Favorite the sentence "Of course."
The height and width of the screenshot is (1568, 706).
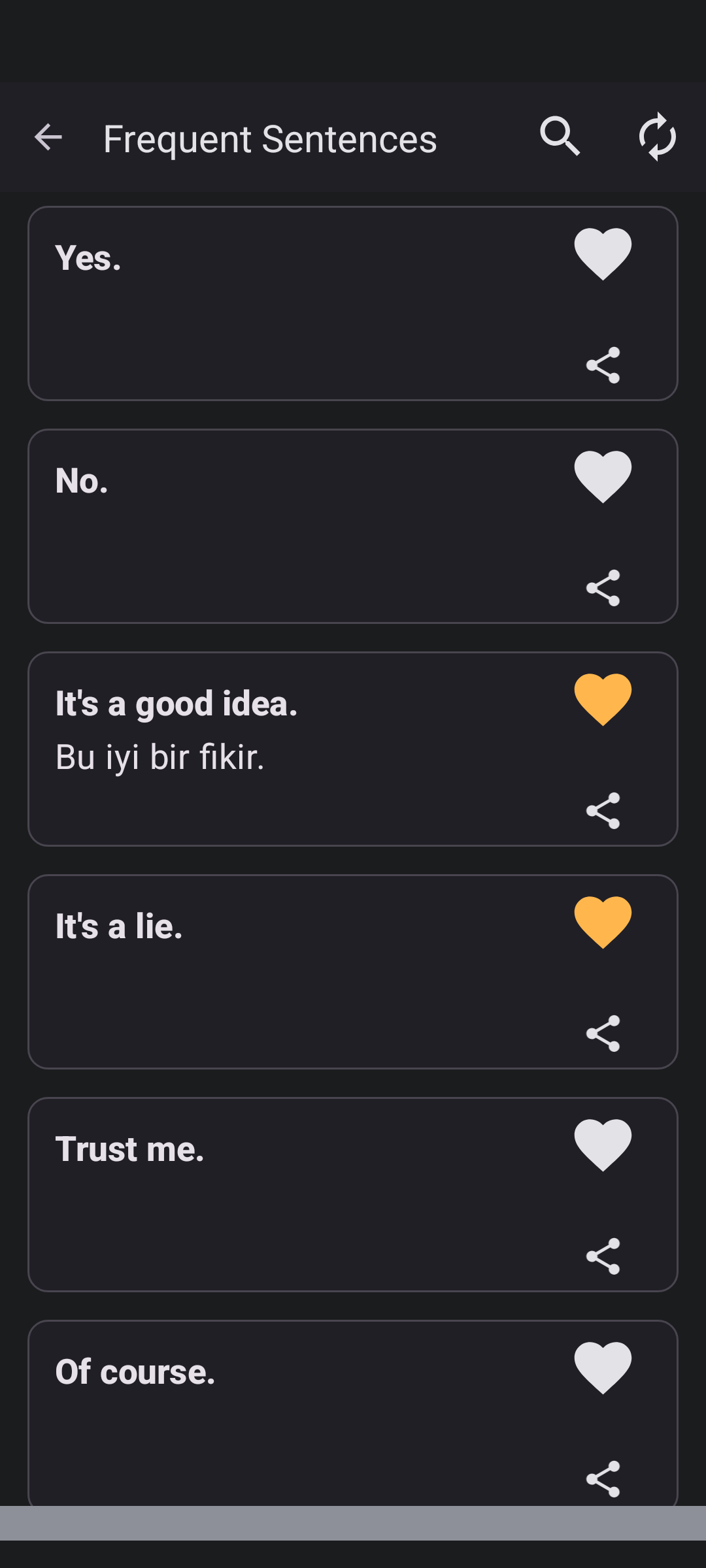[603, 1369]
